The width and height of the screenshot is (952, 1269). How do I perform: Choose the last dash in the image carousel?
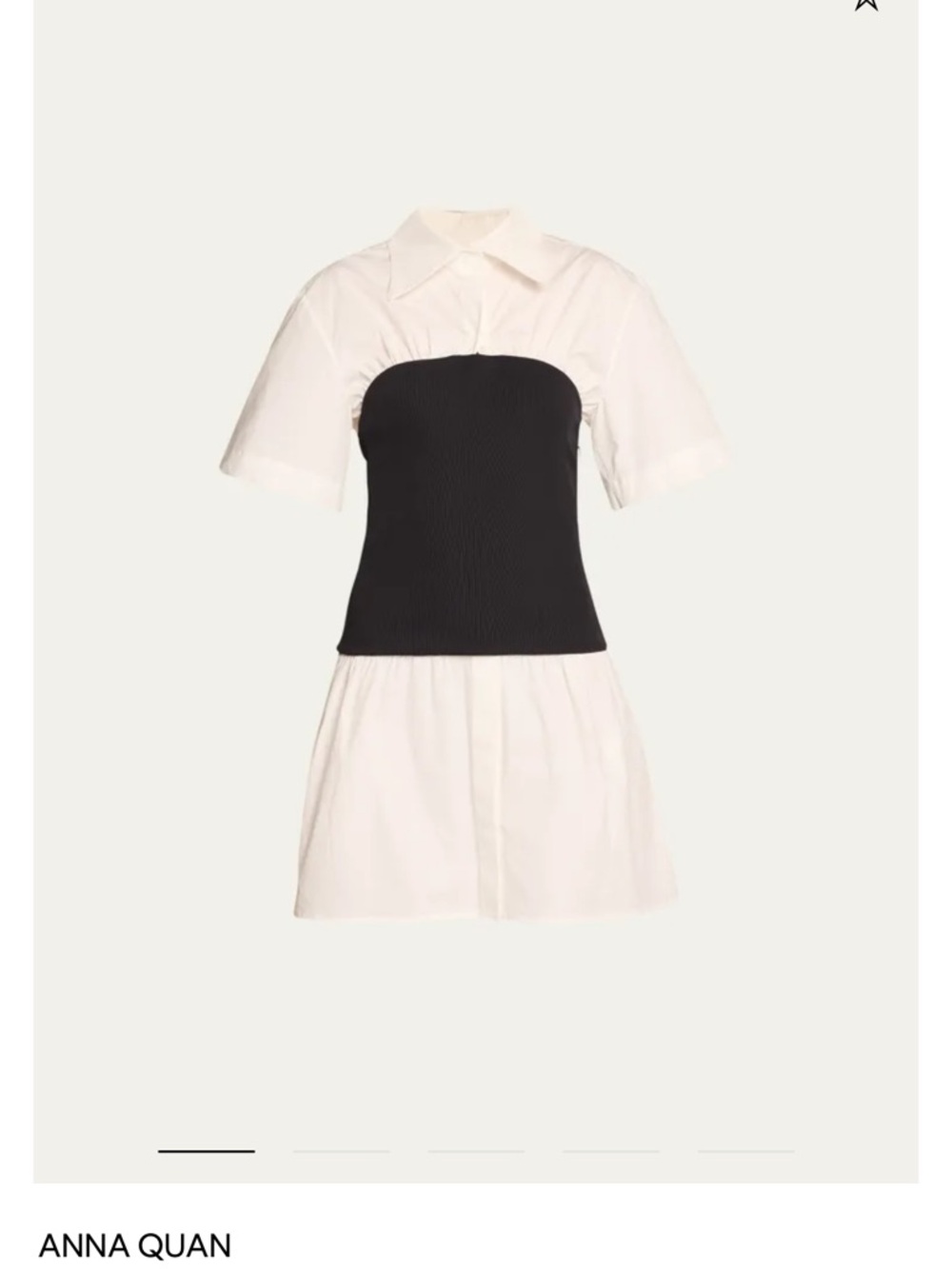tap(743, 1150)
